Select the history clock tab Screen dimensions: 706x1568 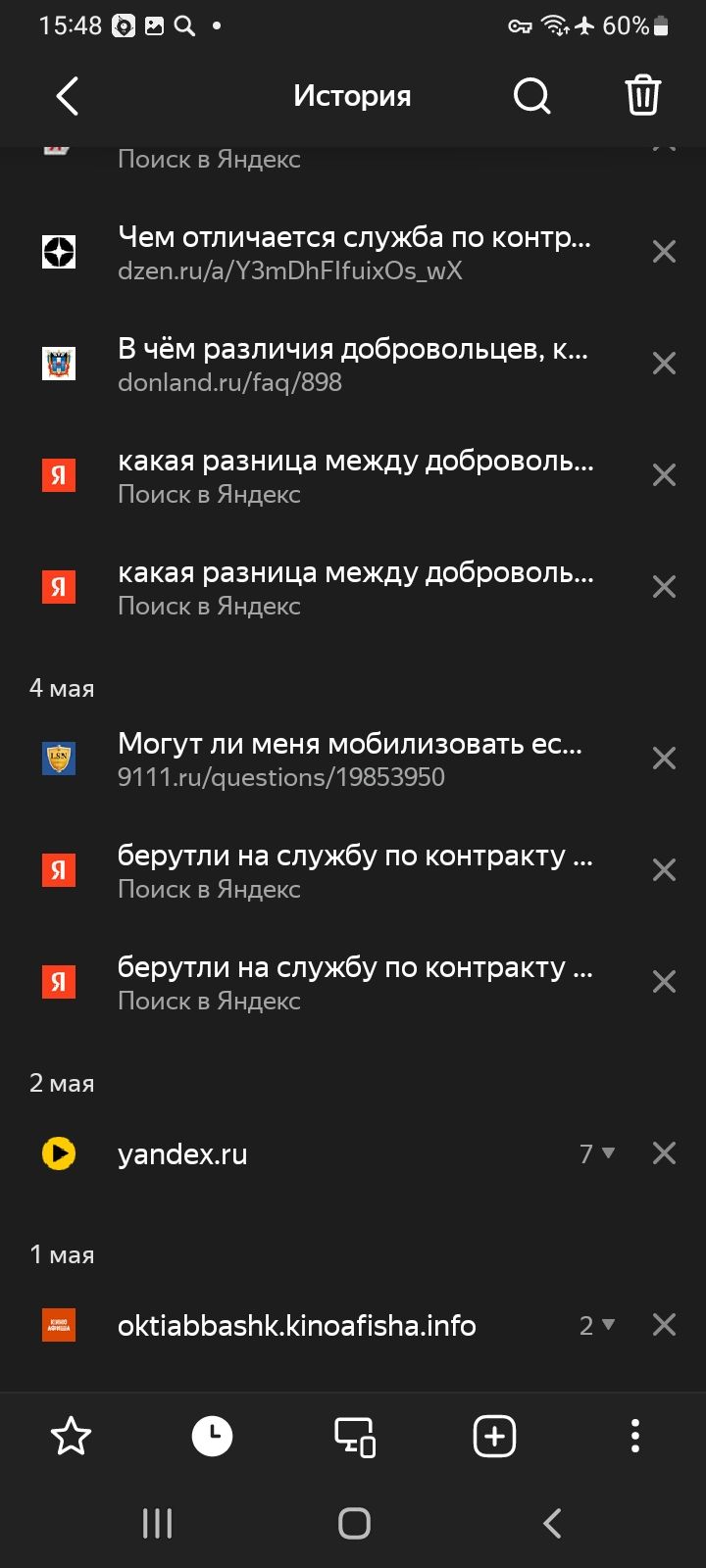click(212, 1437)
